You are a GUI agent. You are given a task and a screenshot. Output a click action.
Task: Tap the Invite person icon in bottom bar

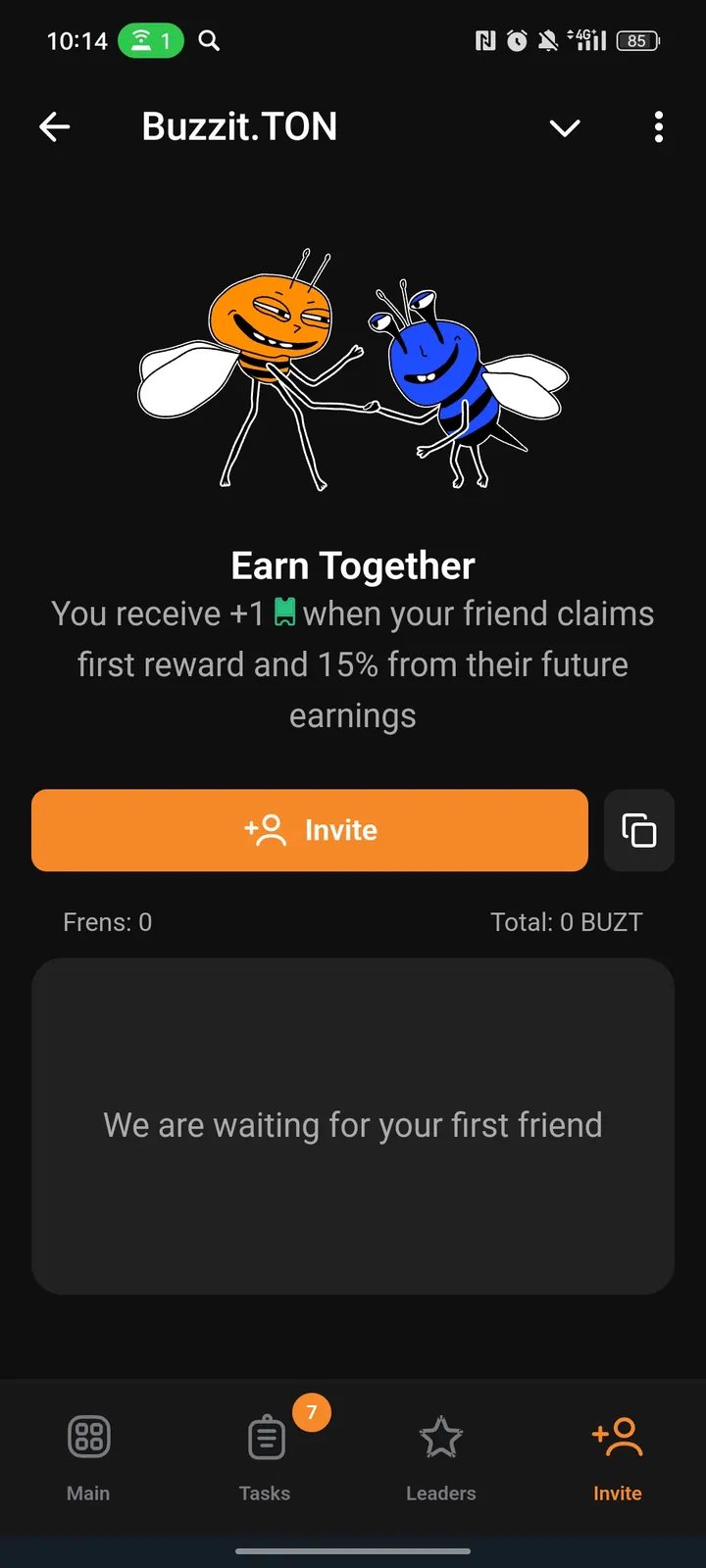pos(617,1436)
